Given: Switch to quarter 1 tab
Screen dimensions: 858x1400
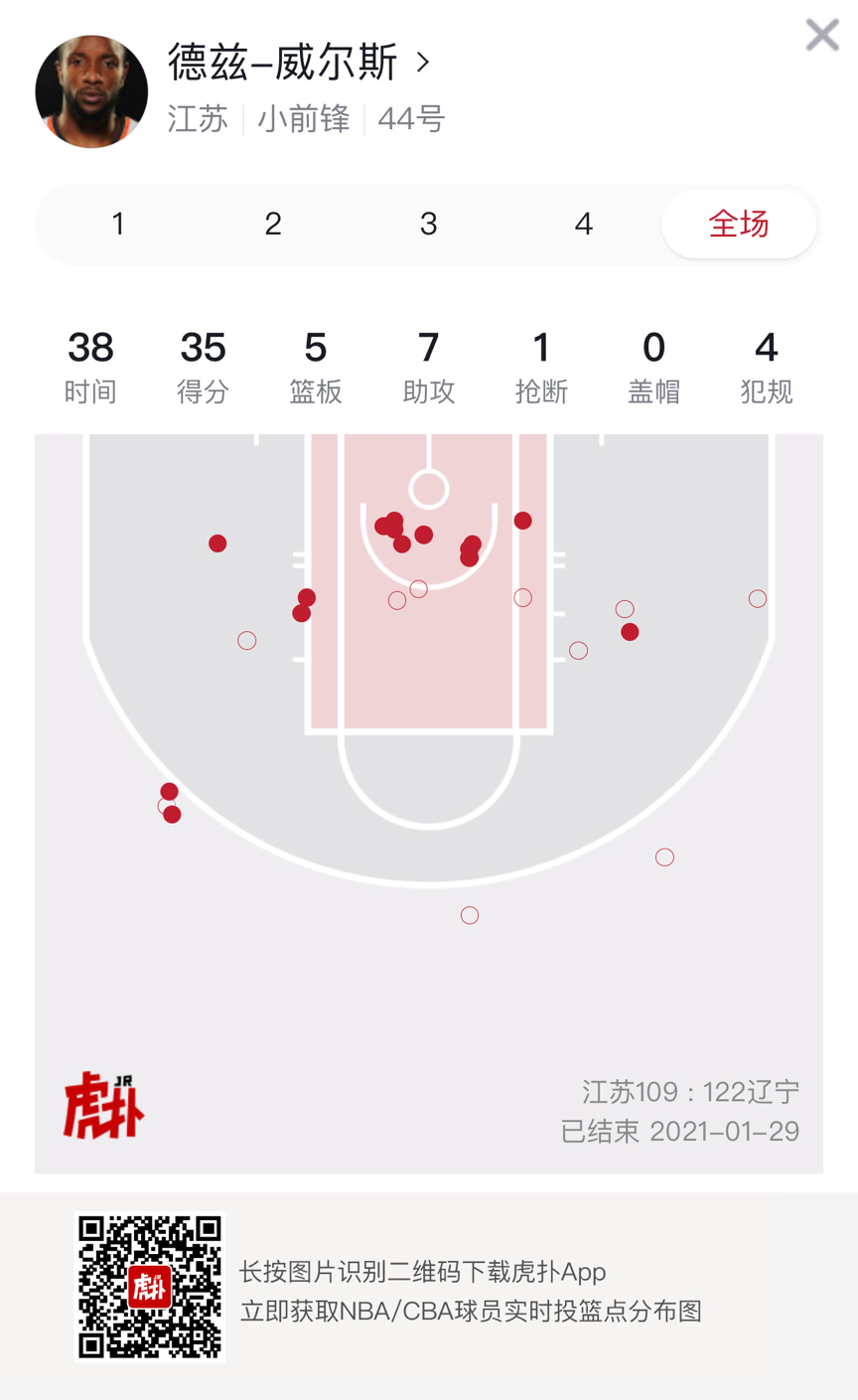Looking at the screenshot, I should point(118,224).
